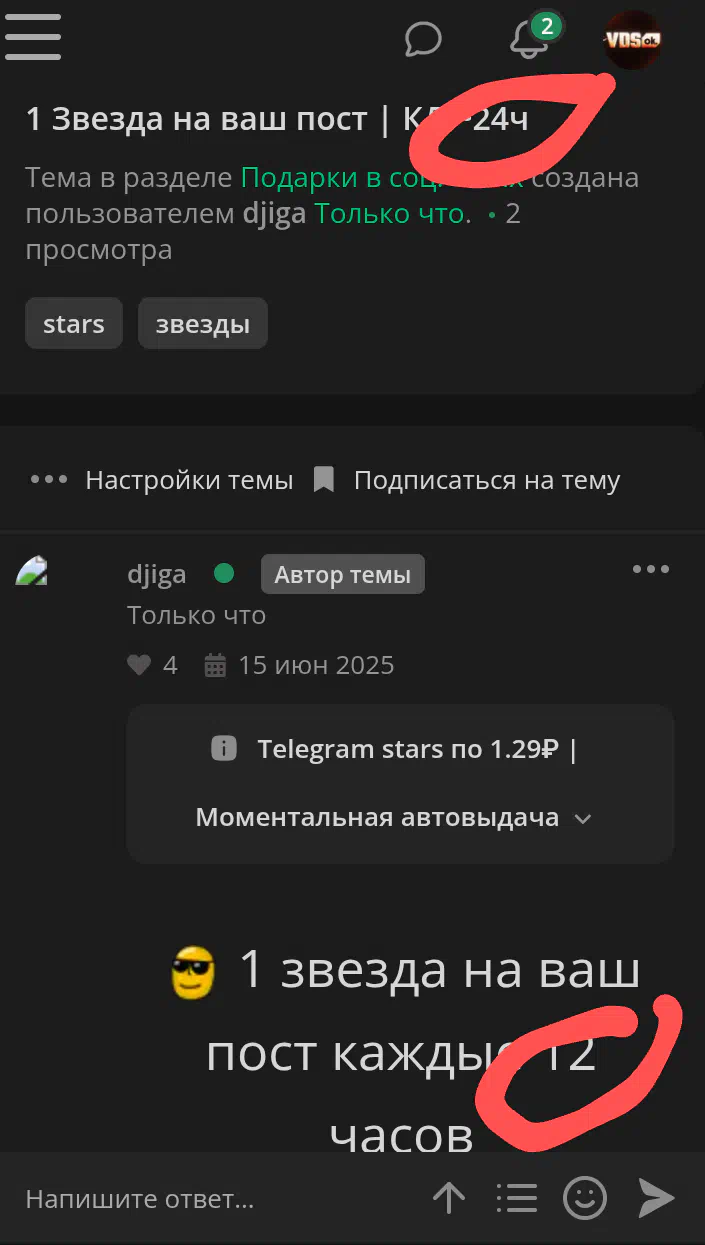Like djiga's post with the heart
The image size is (705, 1245).
click(139, 665)
